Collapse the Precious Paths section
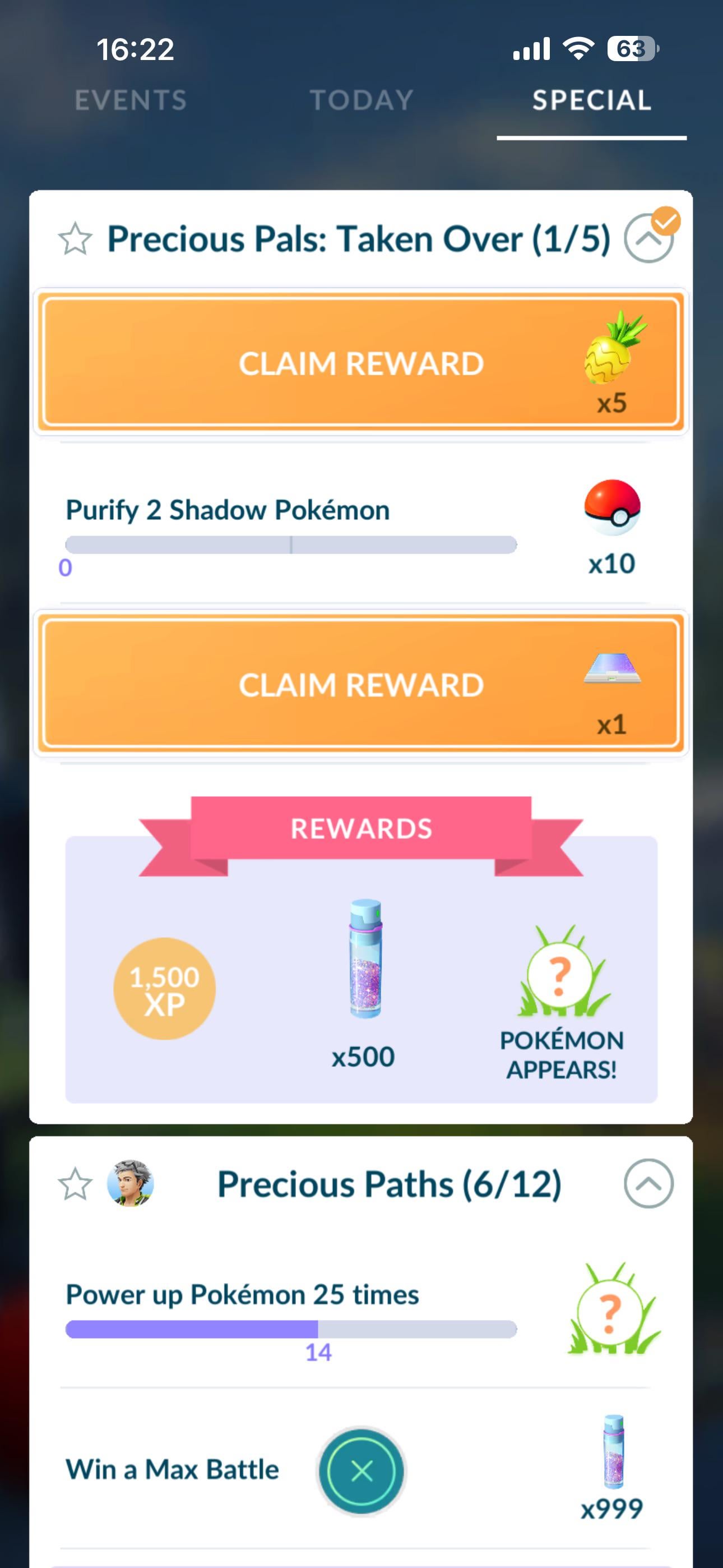The width and height of the screenshot is (723, 1568). point(649,1184)
